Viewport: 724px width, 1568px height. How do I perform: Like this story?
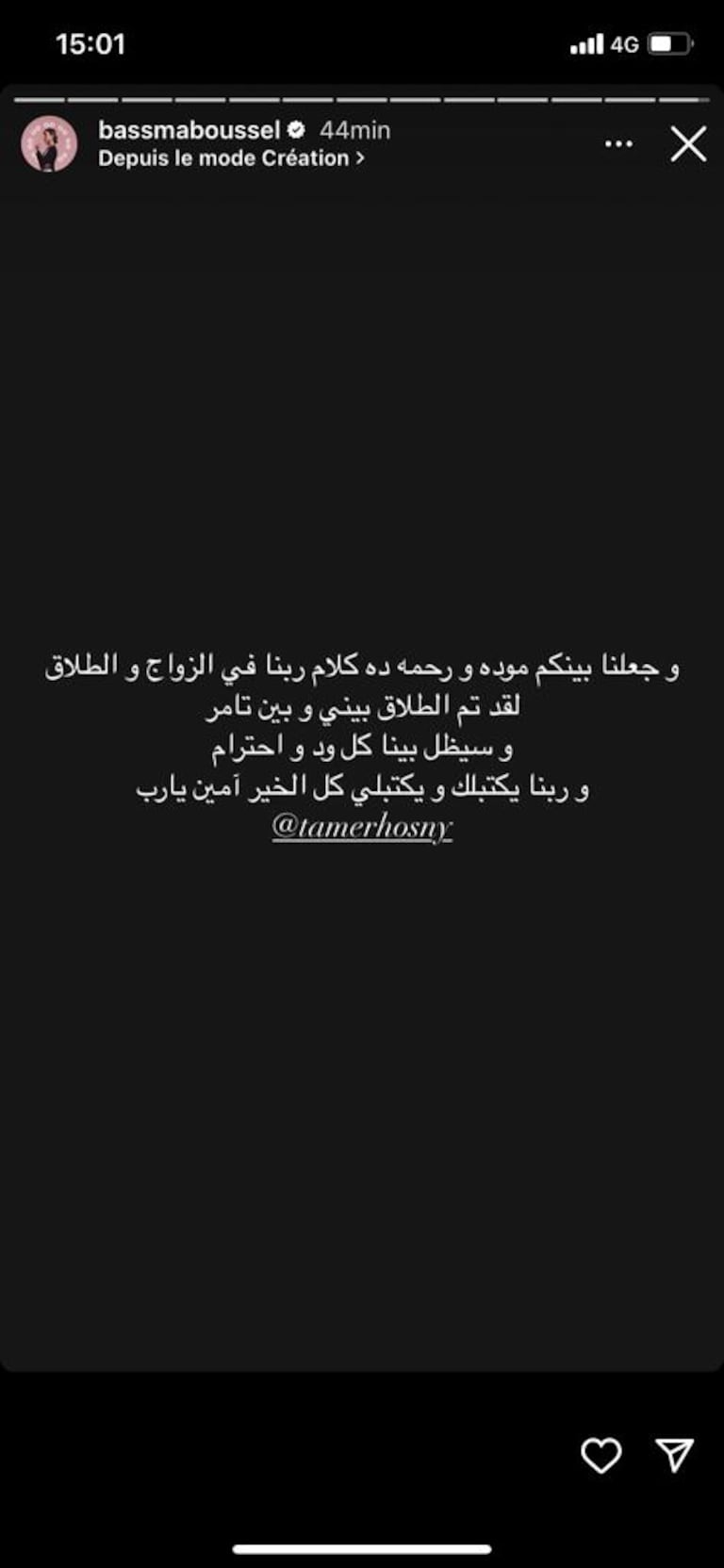pyautogui.click(x=601, y=1455)
